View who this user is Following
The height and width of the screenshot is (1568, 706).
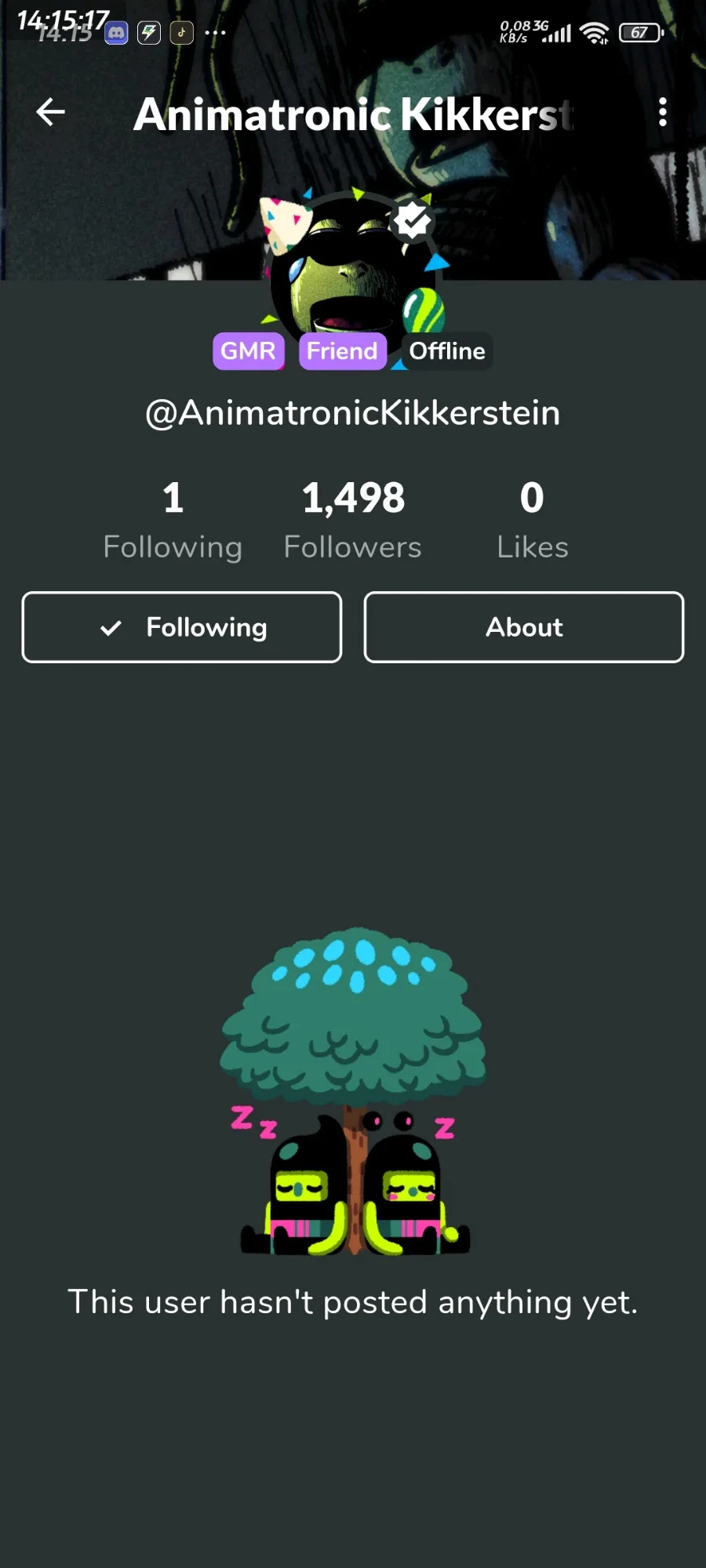173,521
